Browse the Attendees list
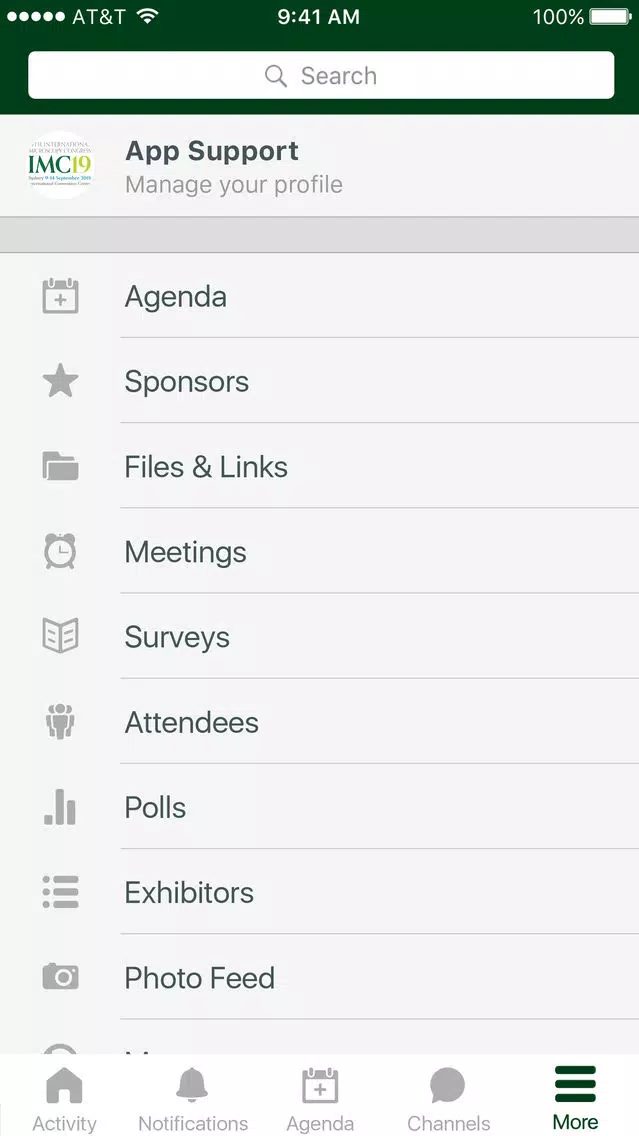Screen dimensions: 639x1136 tap(320, 722)
